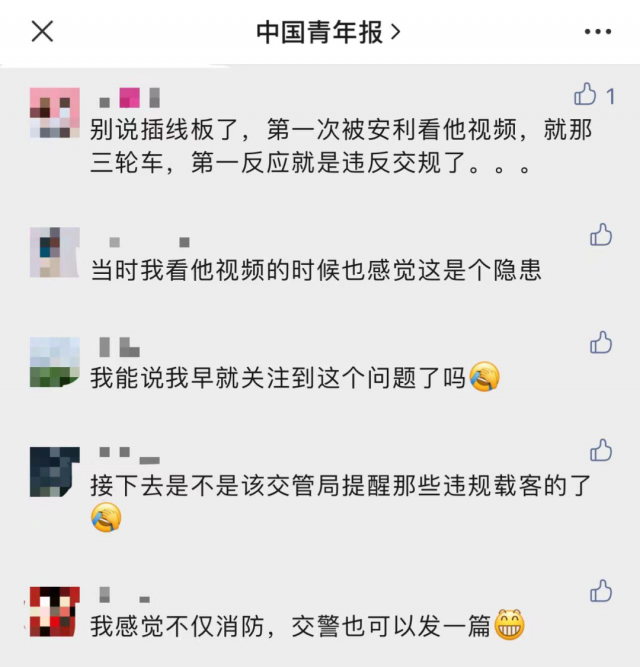The height and width of the screenshot is (667, 640).
Task: Like the comment about 交管局 and 违规载客
Action: coord(601,449)
